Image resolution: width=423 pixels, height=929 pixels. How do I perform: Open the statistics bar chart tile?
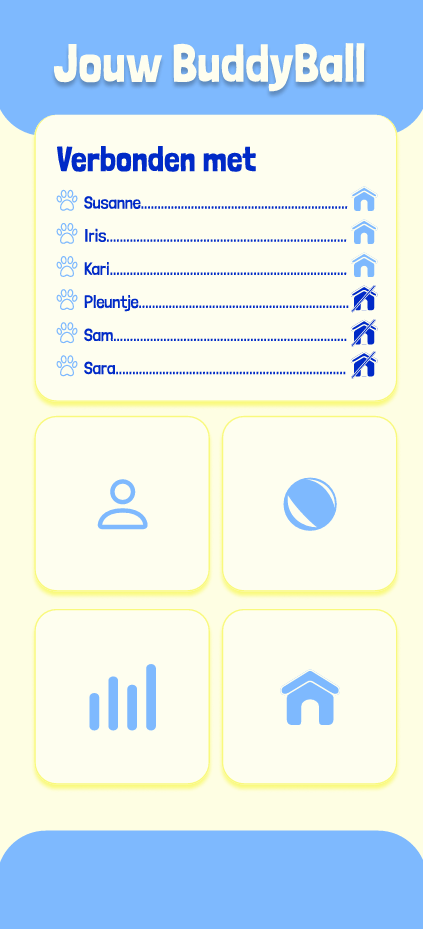[122, 697]
